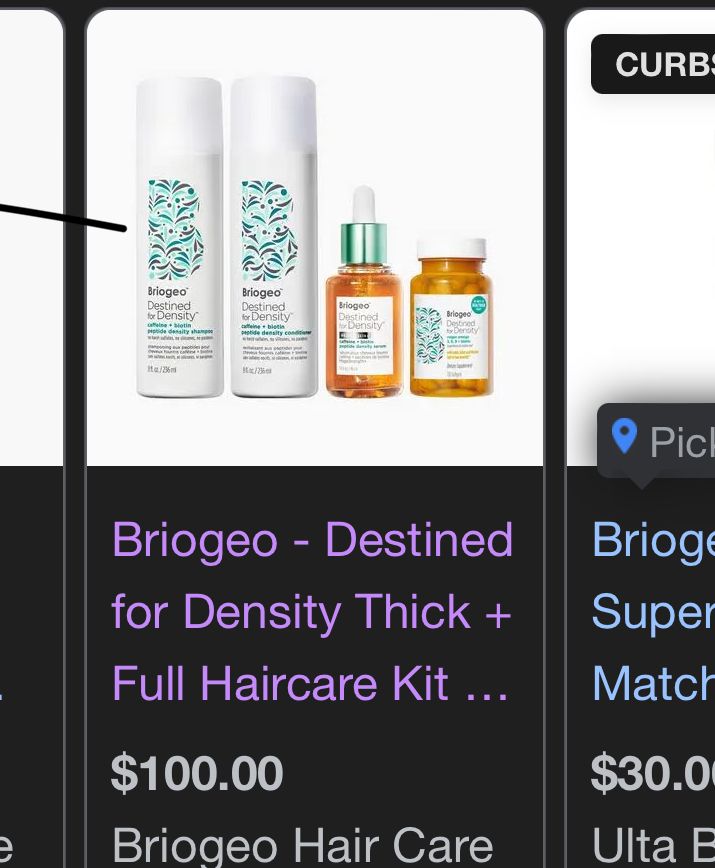Screen dimensions: 715x868
Task: Open the Briogeo Destined for Density title link
Action: [312, 612]
